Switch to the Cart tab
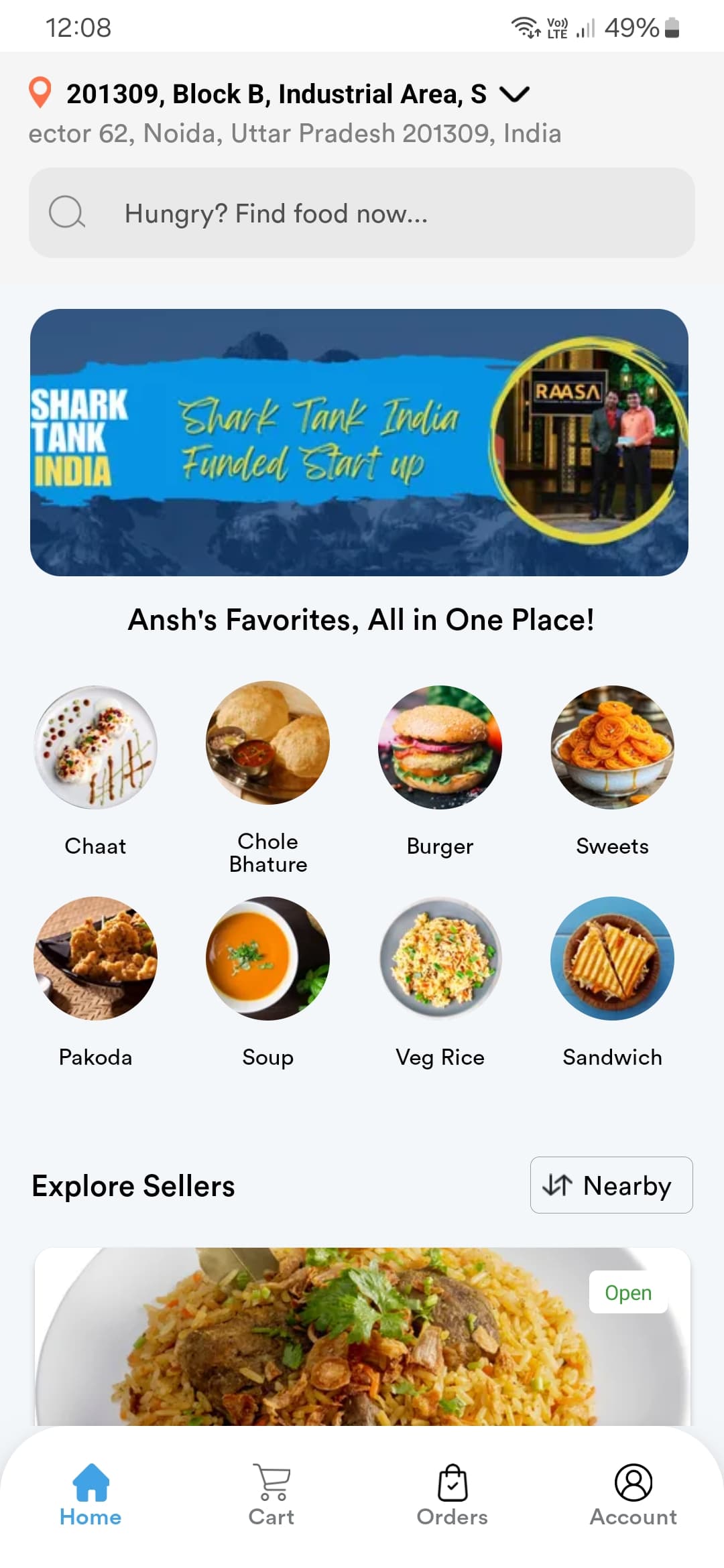 [271, 1496]
